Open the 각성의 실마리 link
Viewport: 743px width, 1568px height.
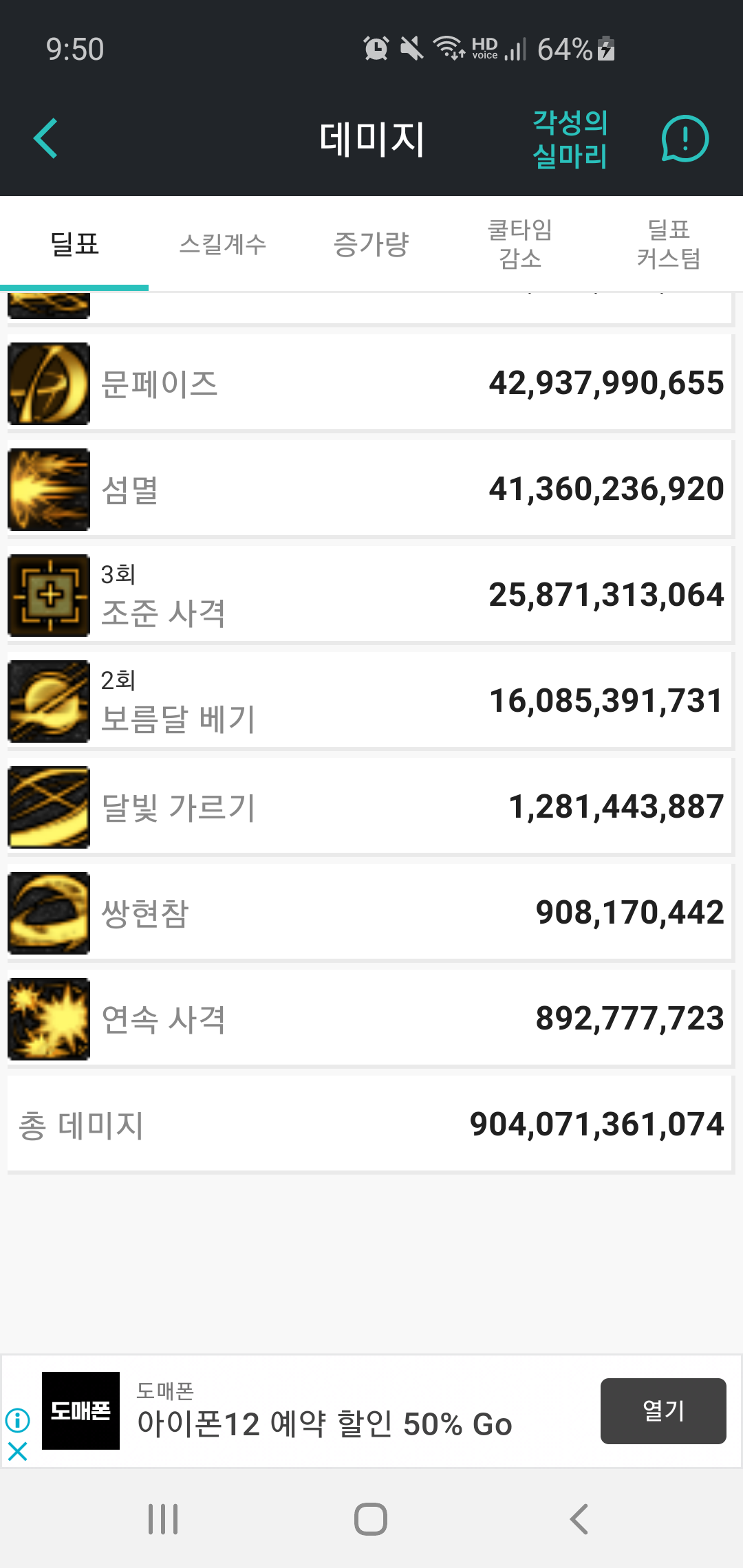click(570, 140)
